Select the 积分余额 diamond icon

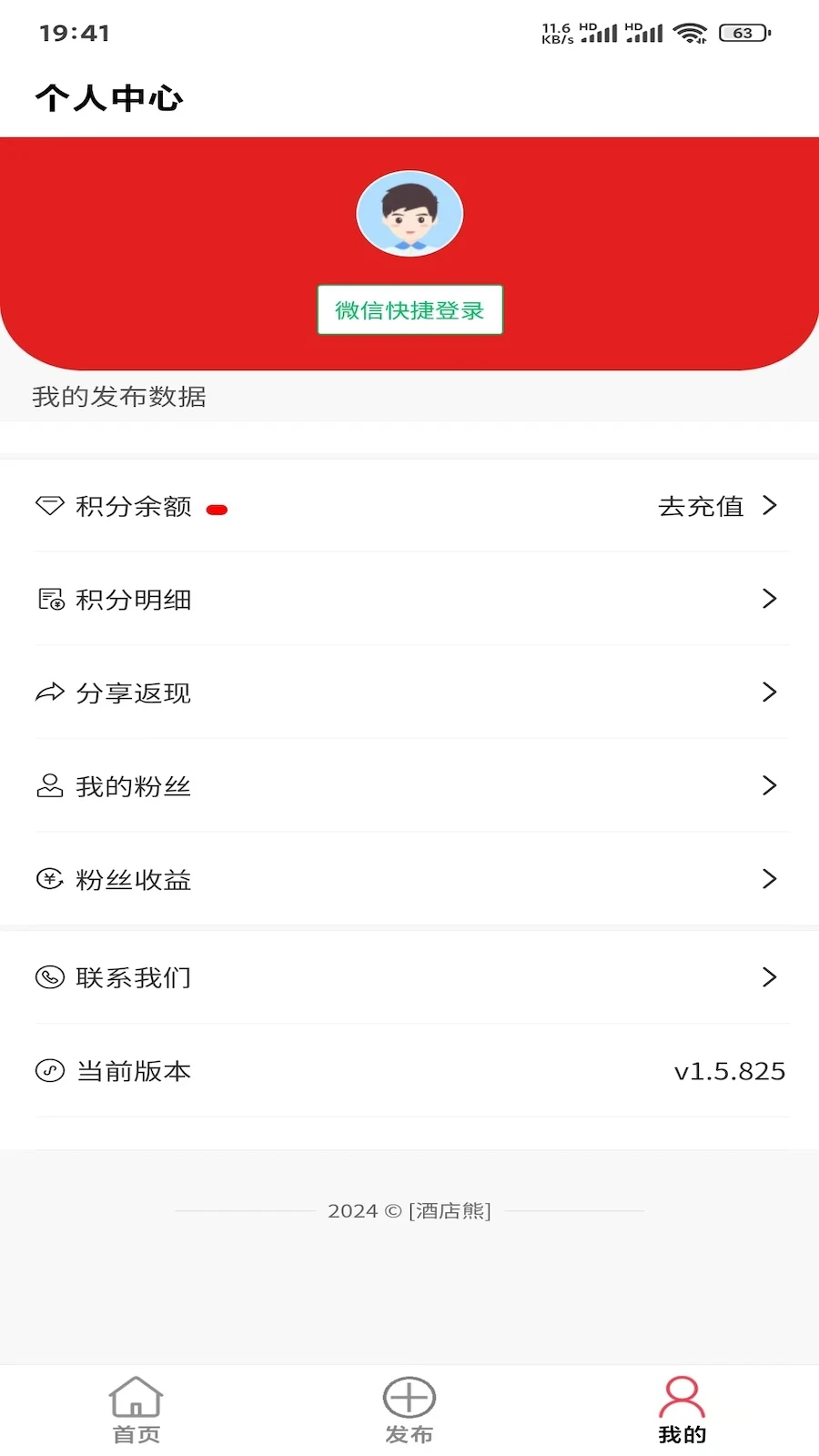point(48,506)
